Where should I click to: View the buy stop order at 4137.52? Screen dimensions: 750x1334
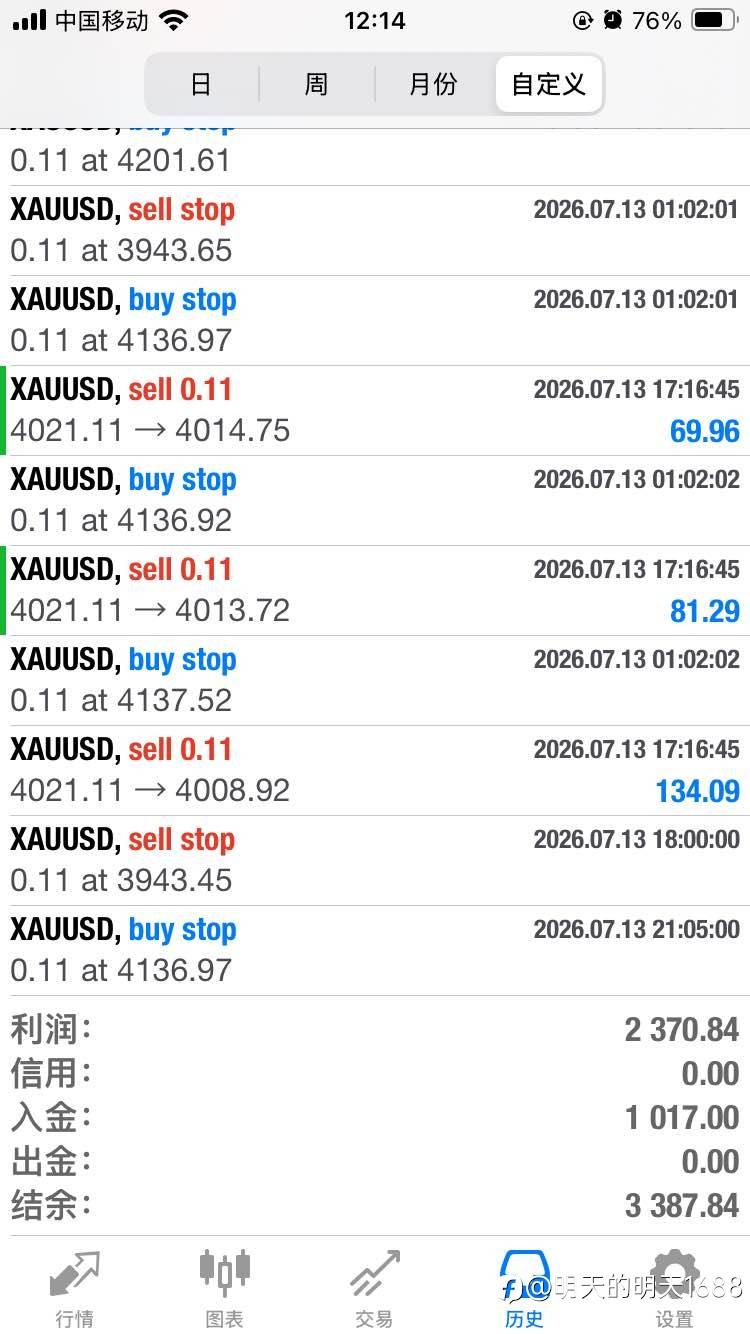tap(375, 681)
